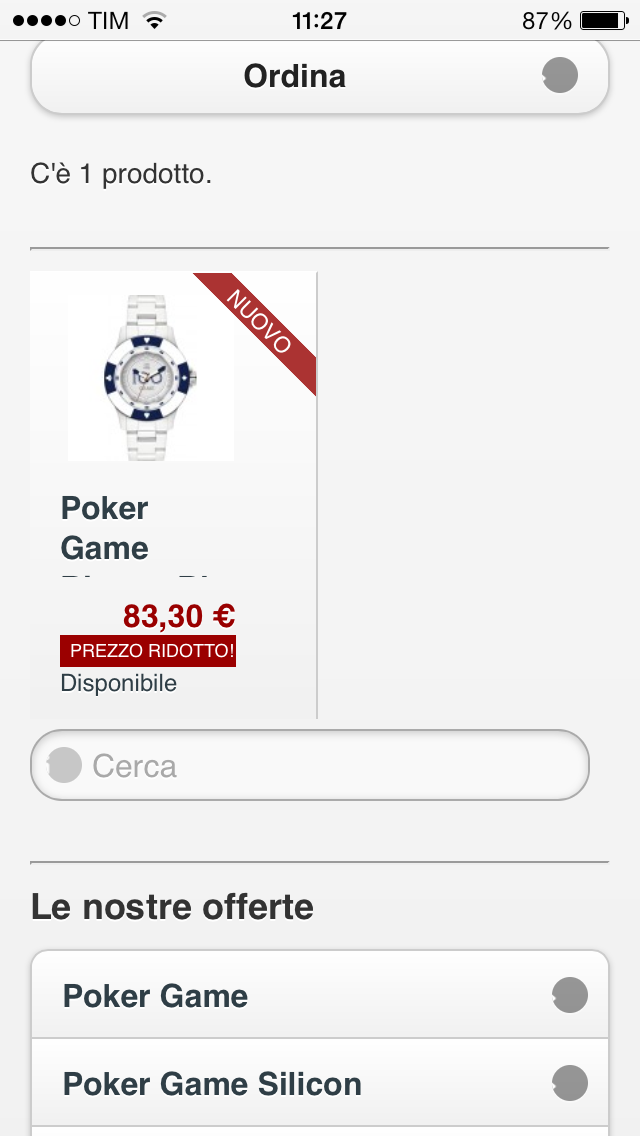This screenshot has width=640, height=1136.
Task: Tap the Cerca search field
Action: [x=330, y=766]
